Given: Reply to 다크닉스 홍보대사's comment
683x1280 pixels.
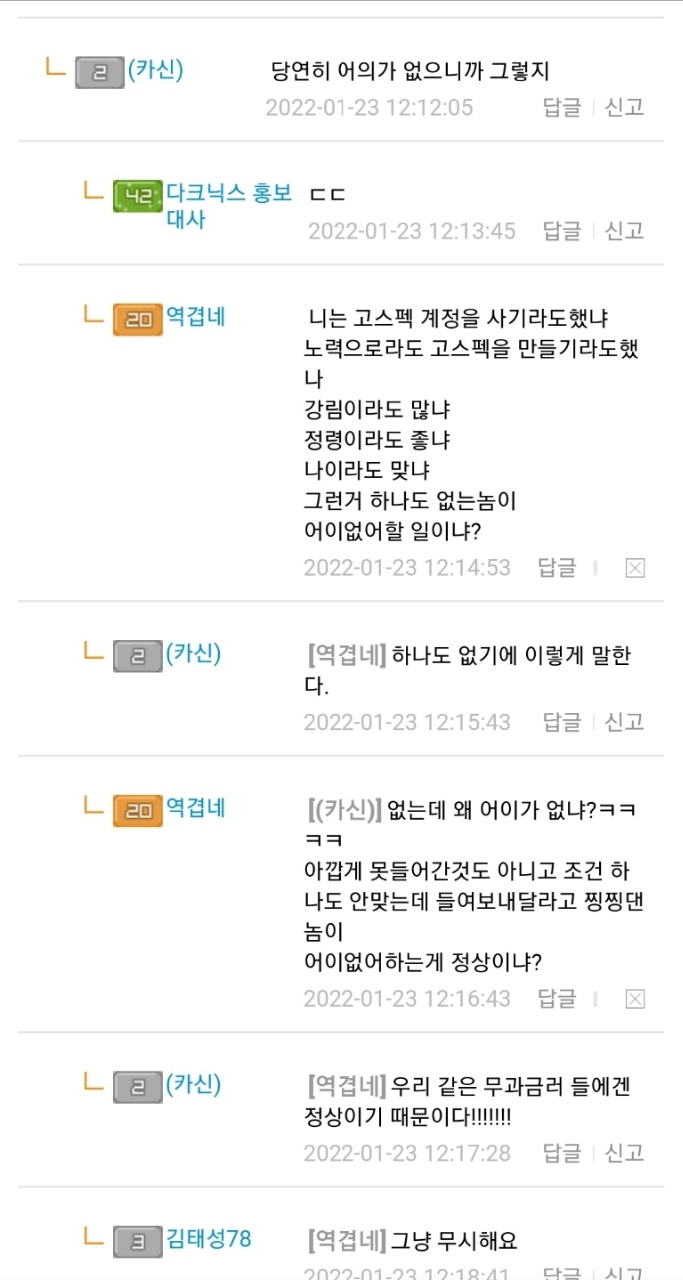Looking at the screenshot, I should click(x=561, y=231).
